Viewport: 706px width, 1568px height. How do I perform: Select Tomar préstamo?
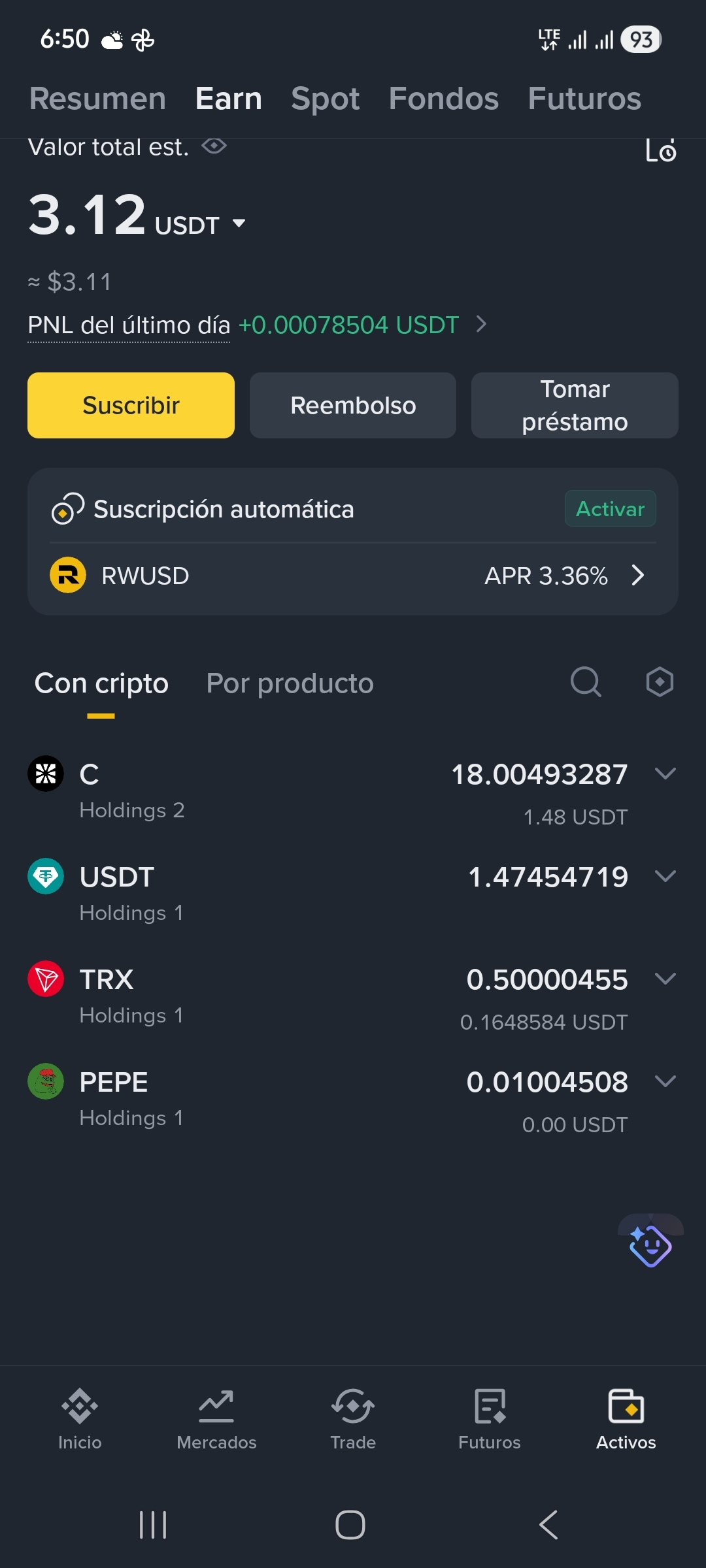pyautogui.click(x=575, y=405)
